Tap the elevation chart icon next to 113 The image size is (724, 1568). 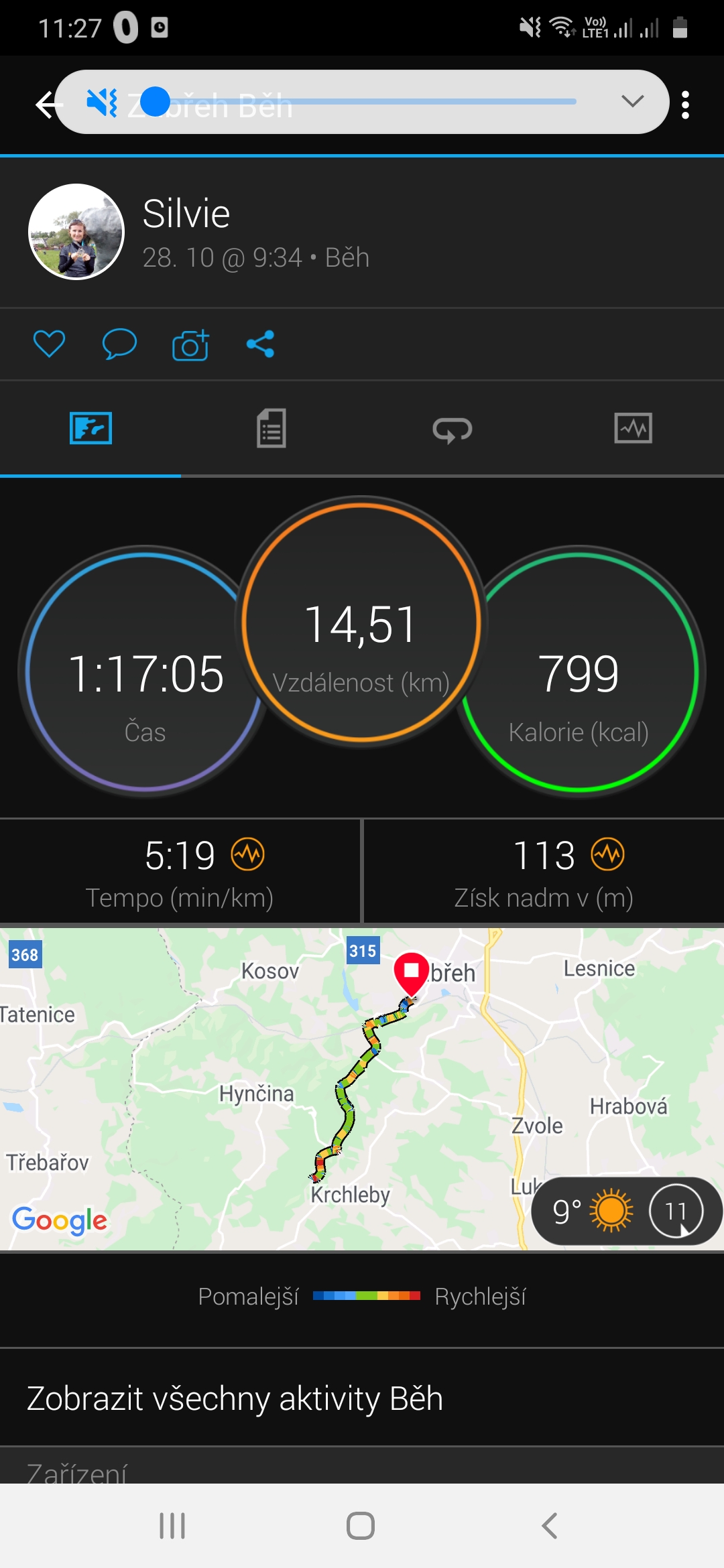click(x=608, y=854)
